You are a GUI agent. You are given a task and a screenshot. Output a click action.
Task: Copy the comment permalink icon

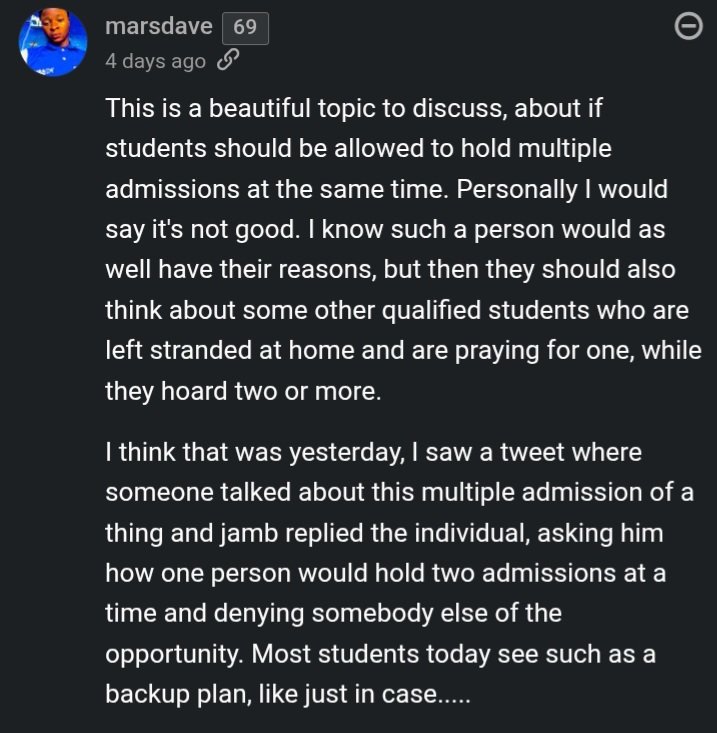tap(228, 62)
